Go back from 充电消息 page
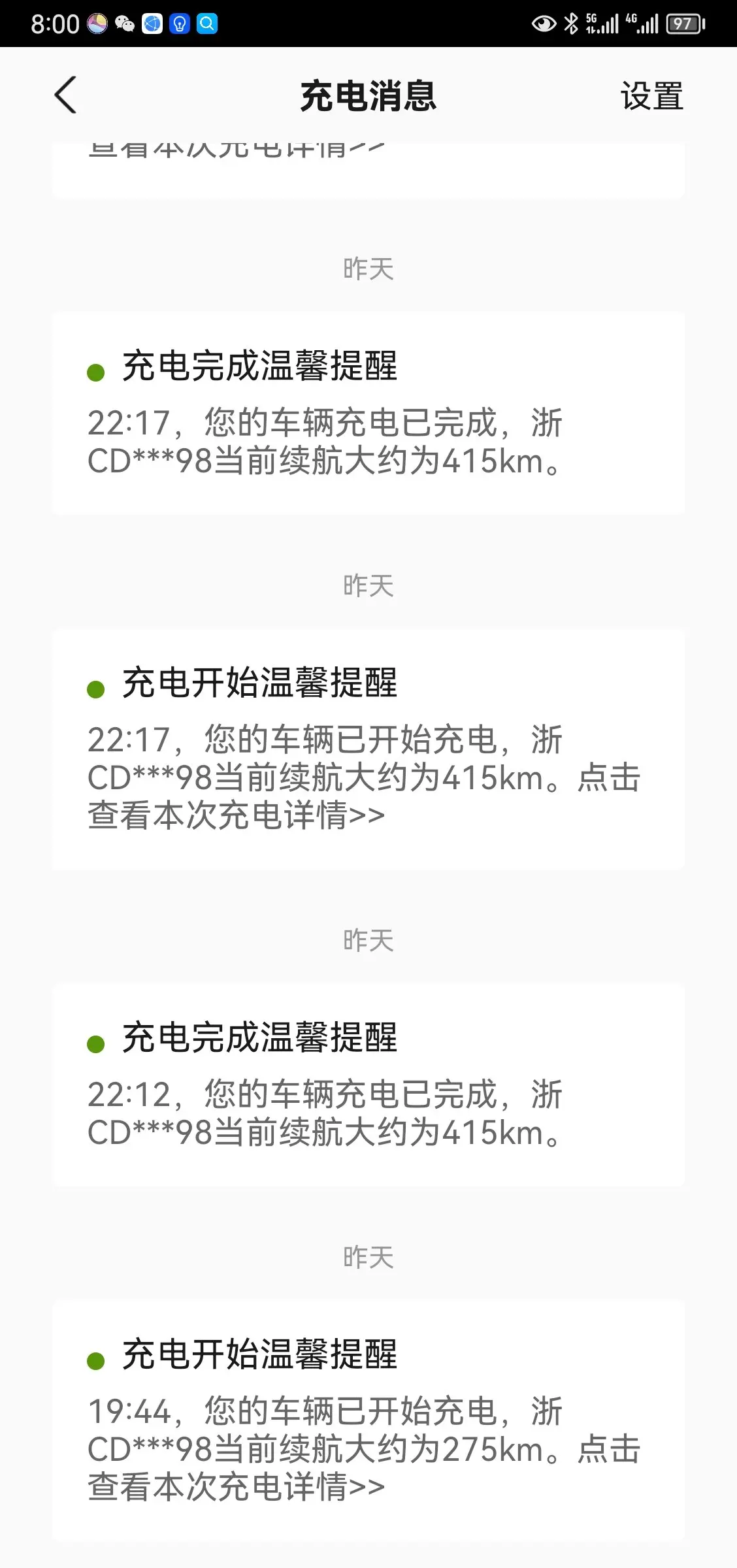 click(65, 95)
